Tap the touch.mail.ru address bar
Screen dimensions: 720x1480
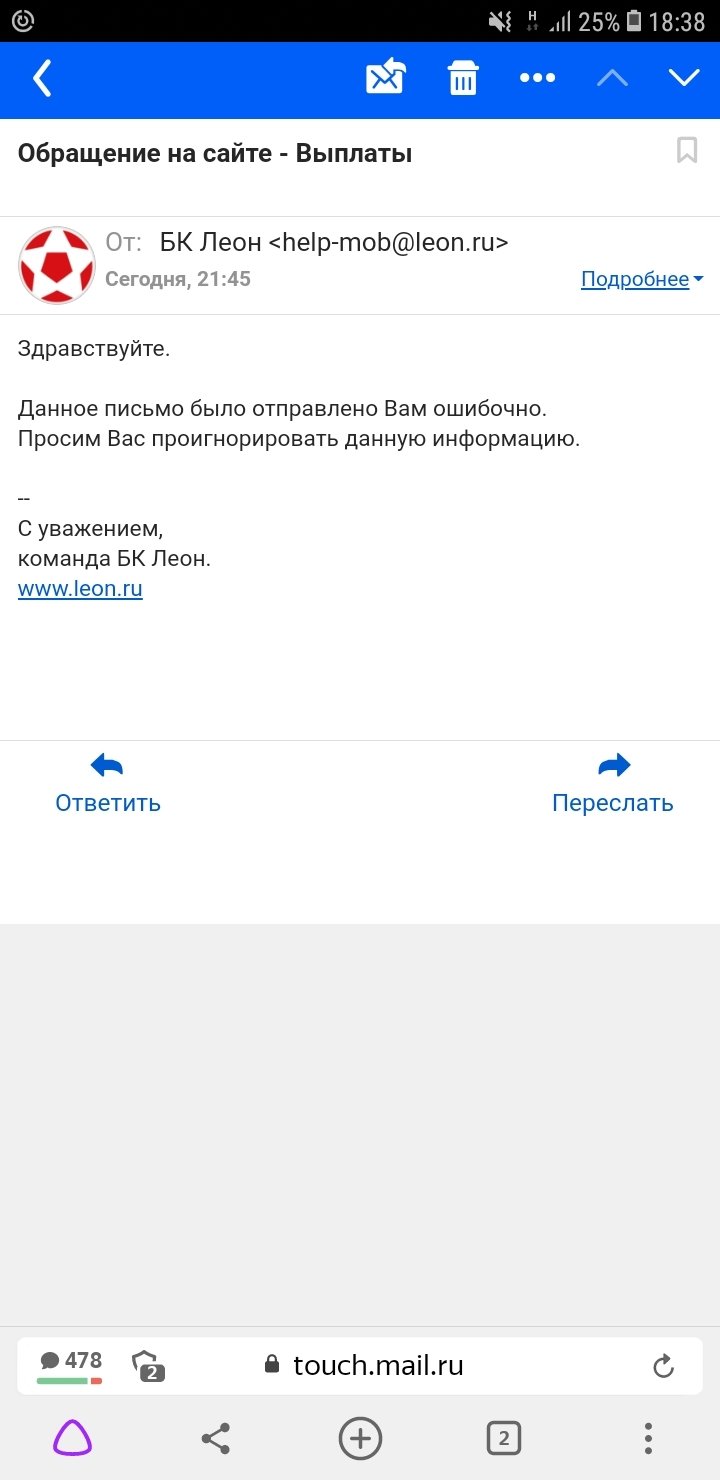click(x=378, y=1365)
